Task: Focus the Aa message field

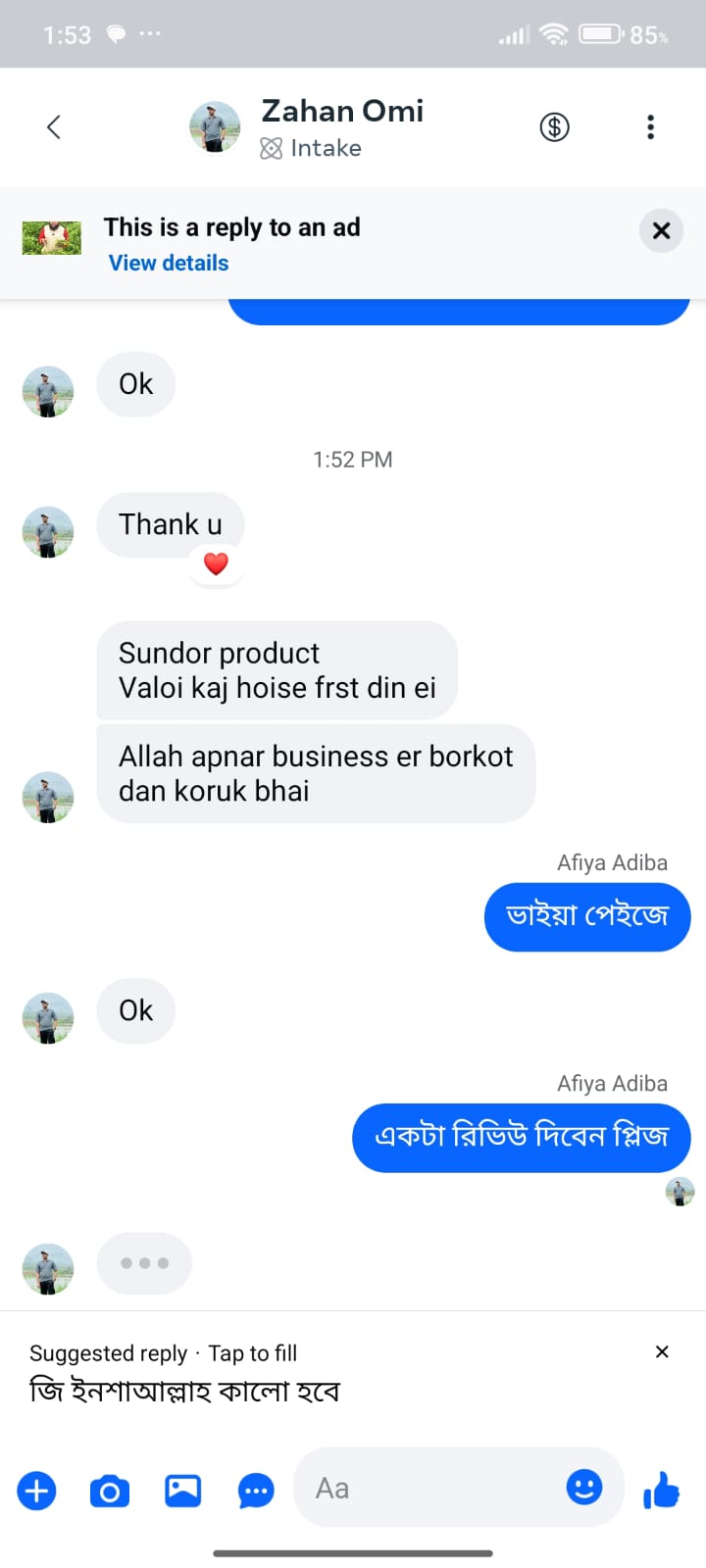Action: pos(431,1489)
